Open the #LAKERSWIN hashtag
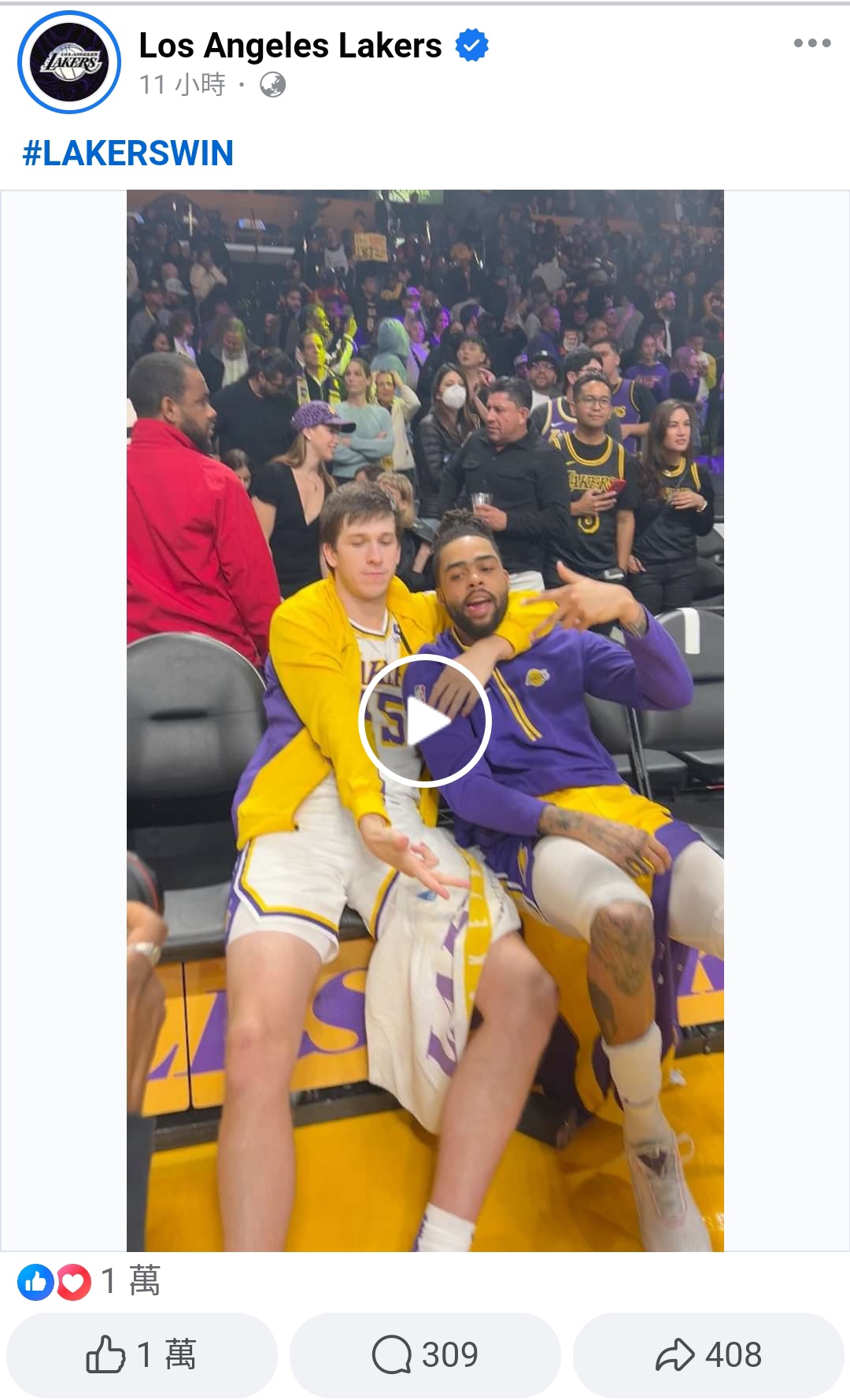 (128, 153)
